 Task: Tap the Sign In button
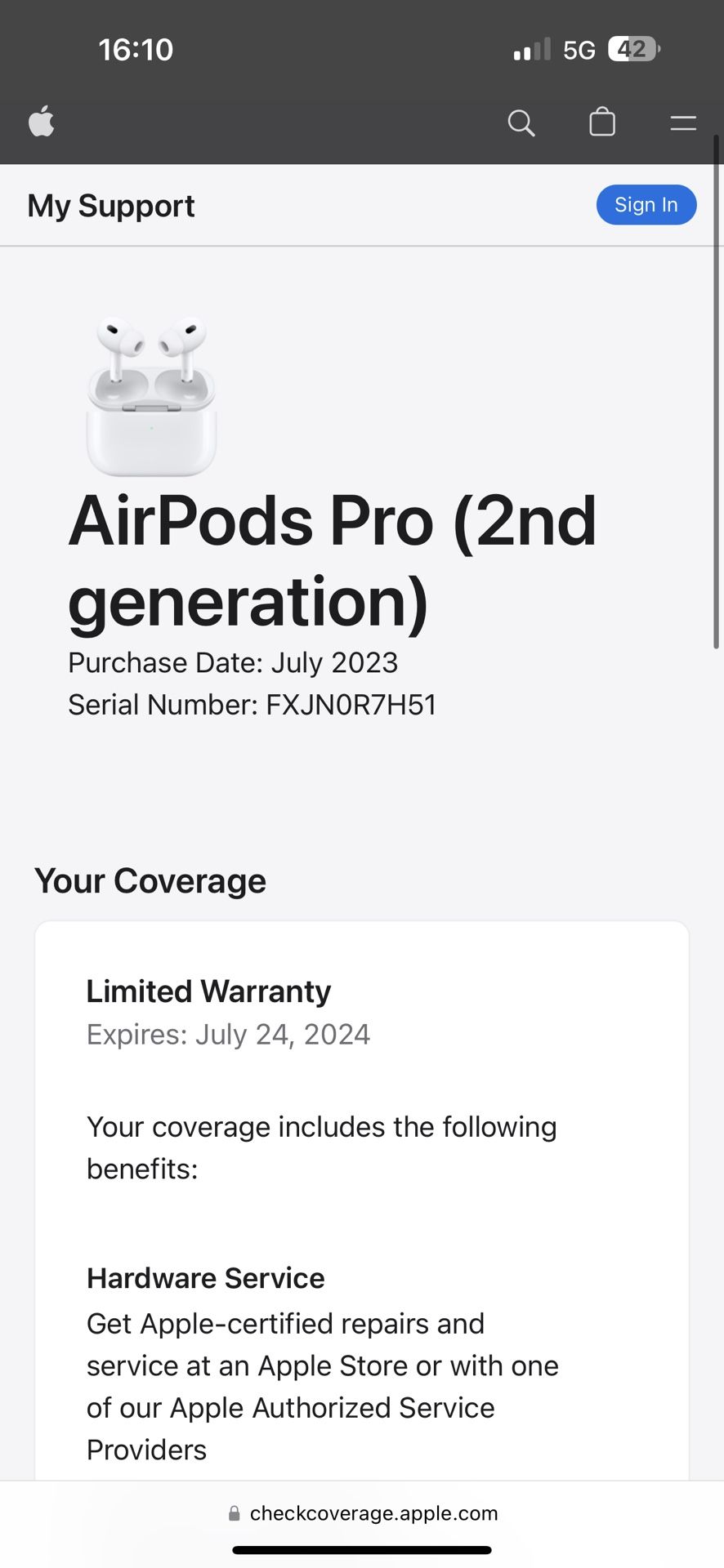click(646, 205)
